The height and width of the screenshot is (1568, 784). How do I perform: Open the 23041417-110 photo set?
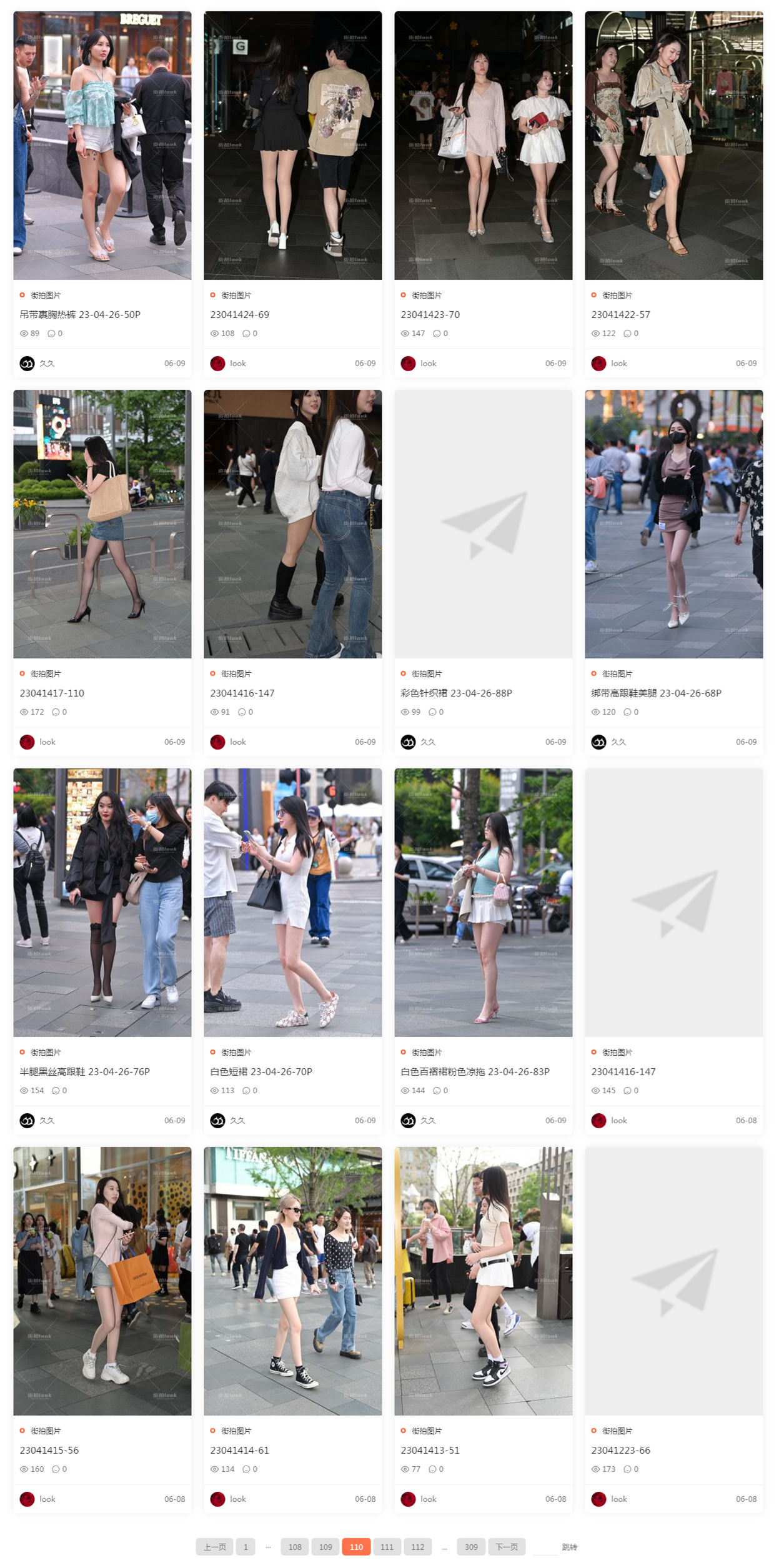click(x=52, y=693)
